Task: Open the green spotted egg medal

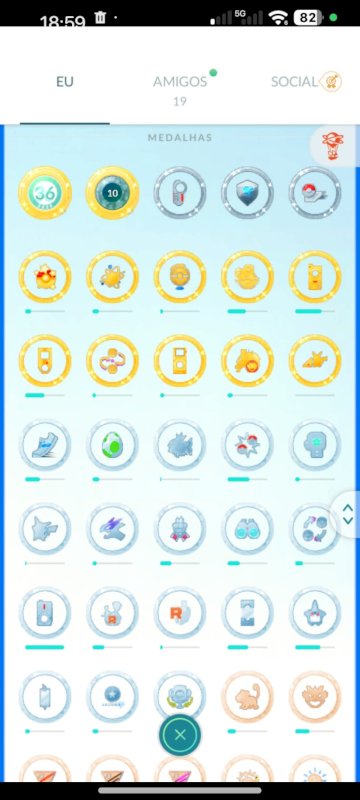Action: [x=112, y=445]
